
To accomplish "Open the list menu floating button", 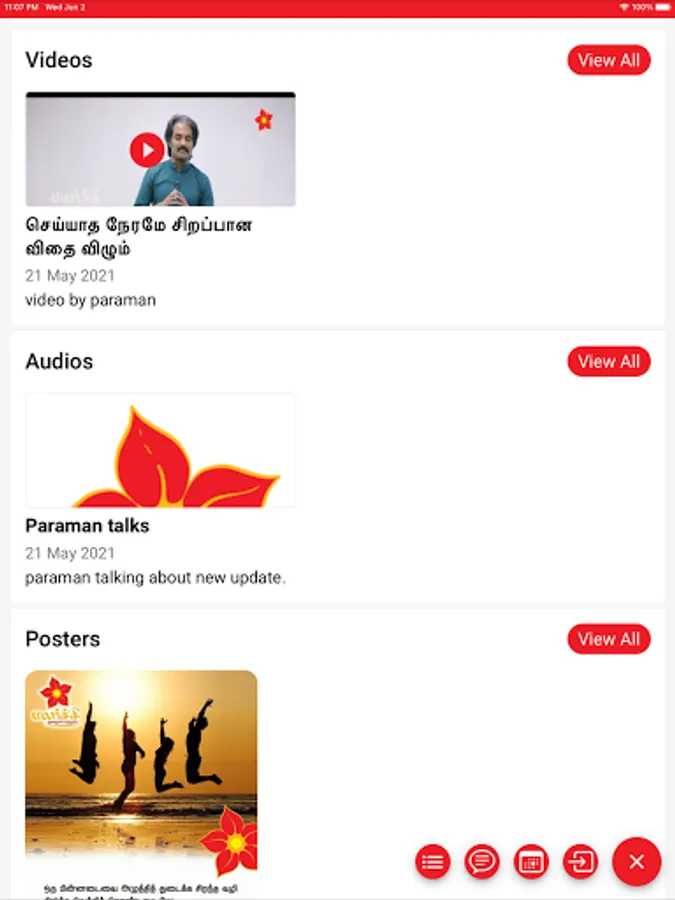I will [433, 861].
